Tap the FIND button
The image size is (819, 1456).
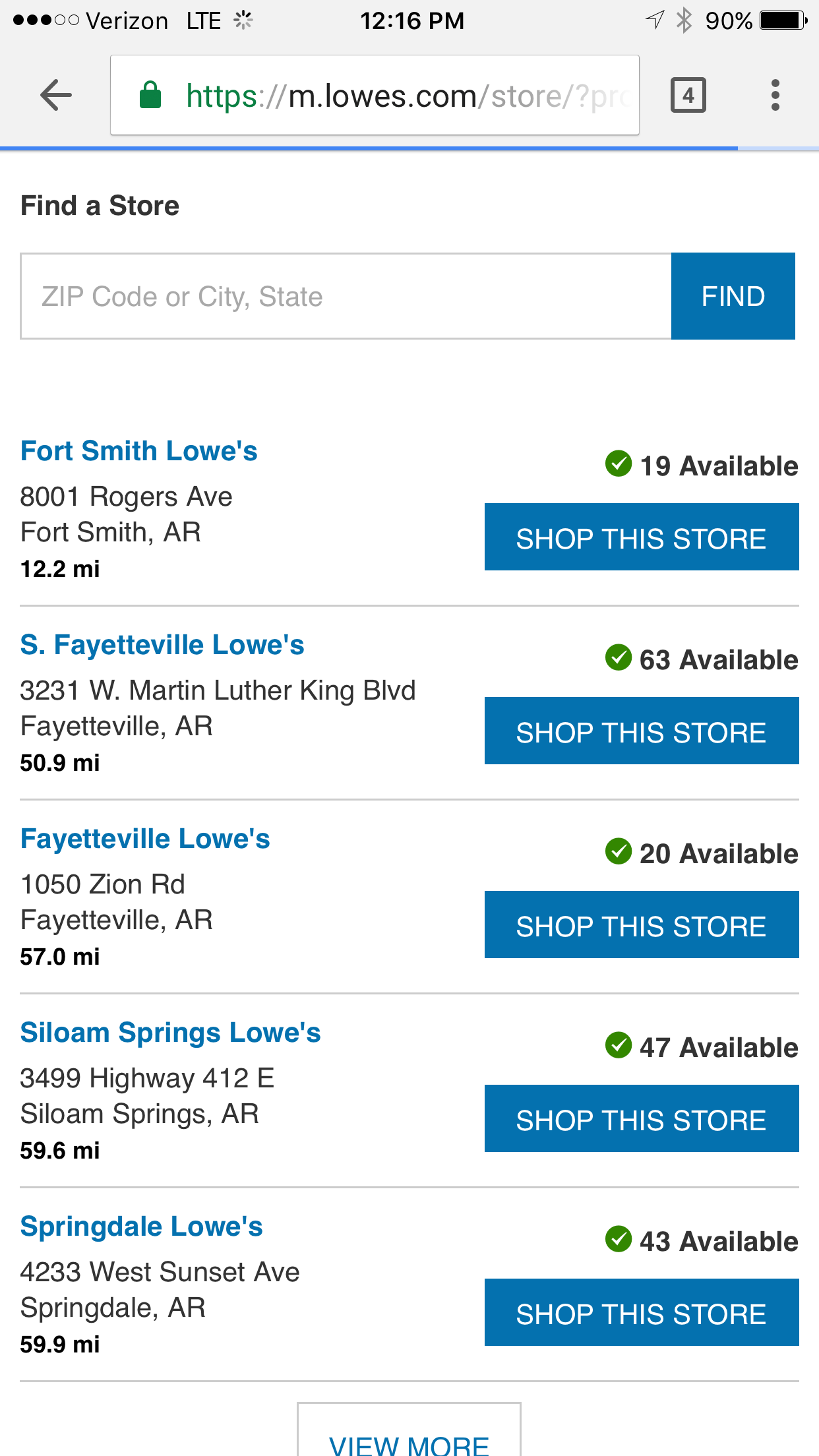(x=733, y=296)
